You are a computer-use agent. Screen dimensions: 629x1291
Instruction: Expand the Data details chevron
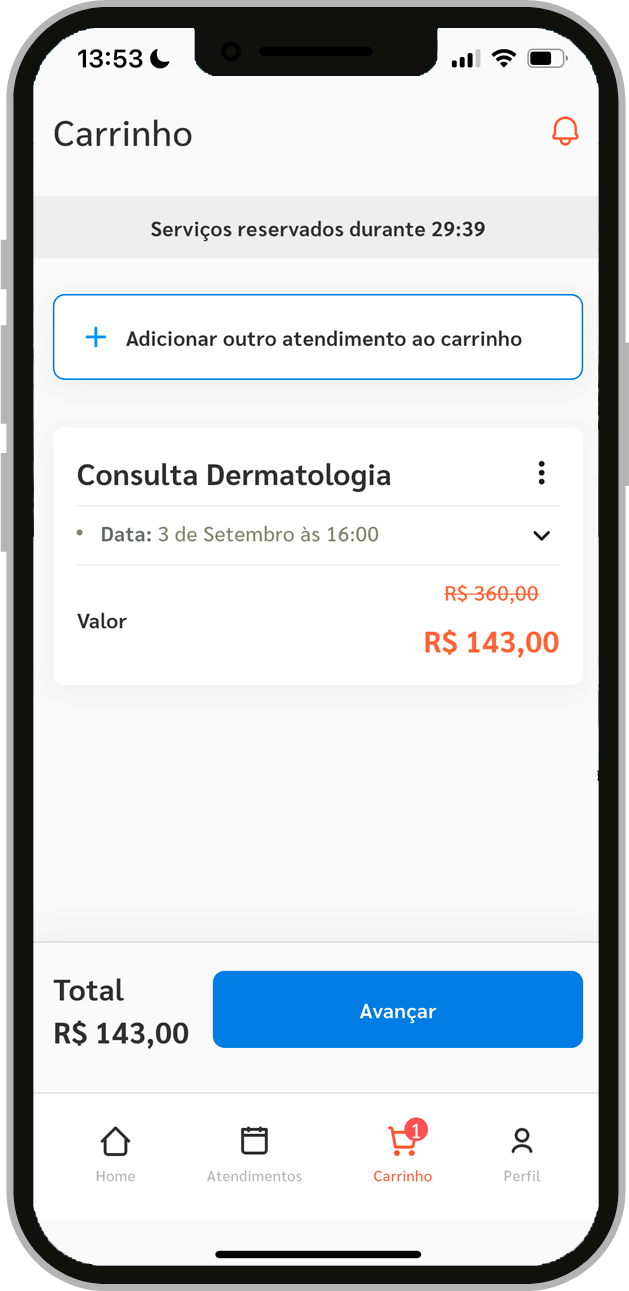click(541, 535)
